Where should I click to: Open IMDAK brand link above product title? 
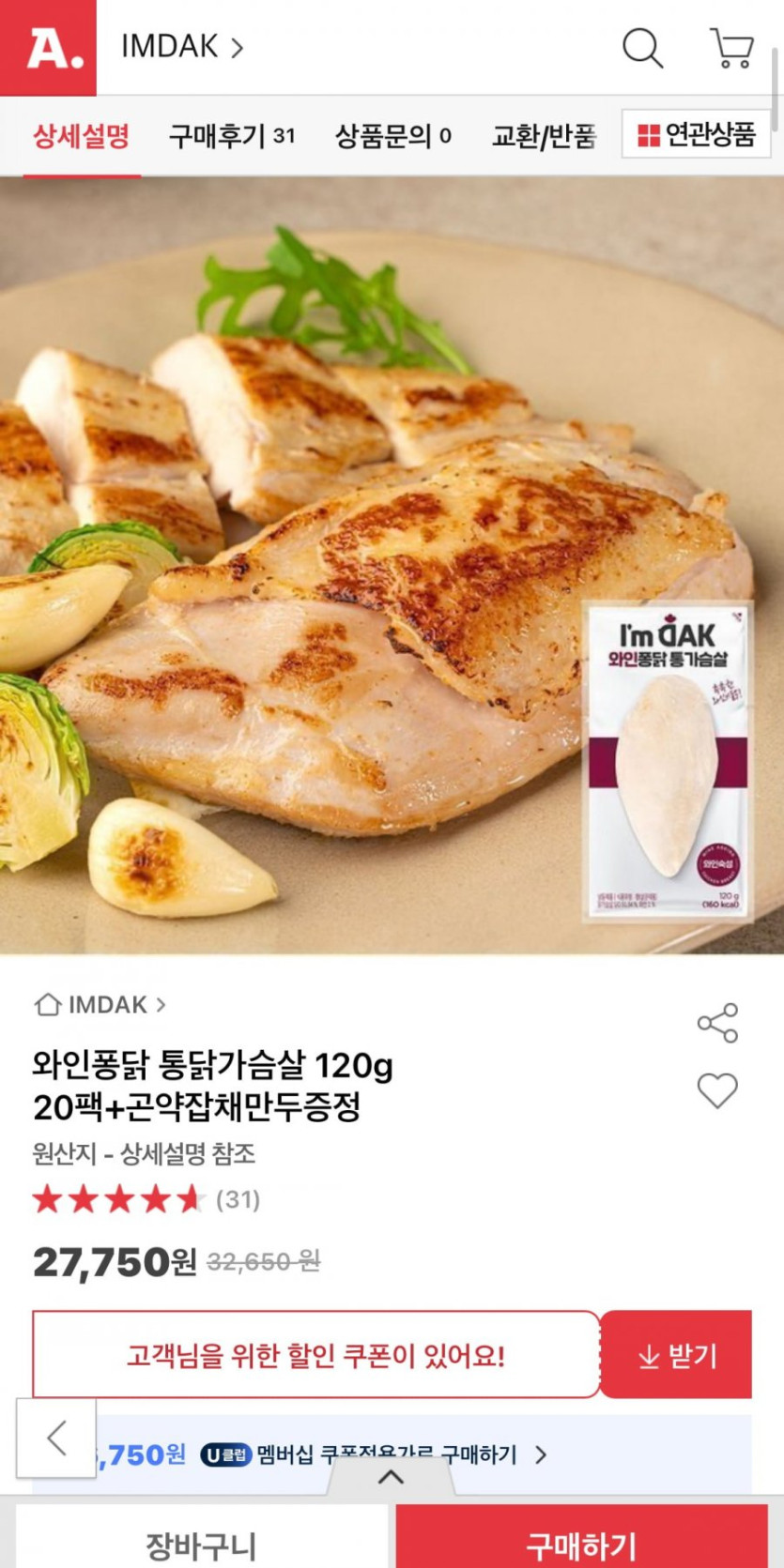(x=100, y=1005)
